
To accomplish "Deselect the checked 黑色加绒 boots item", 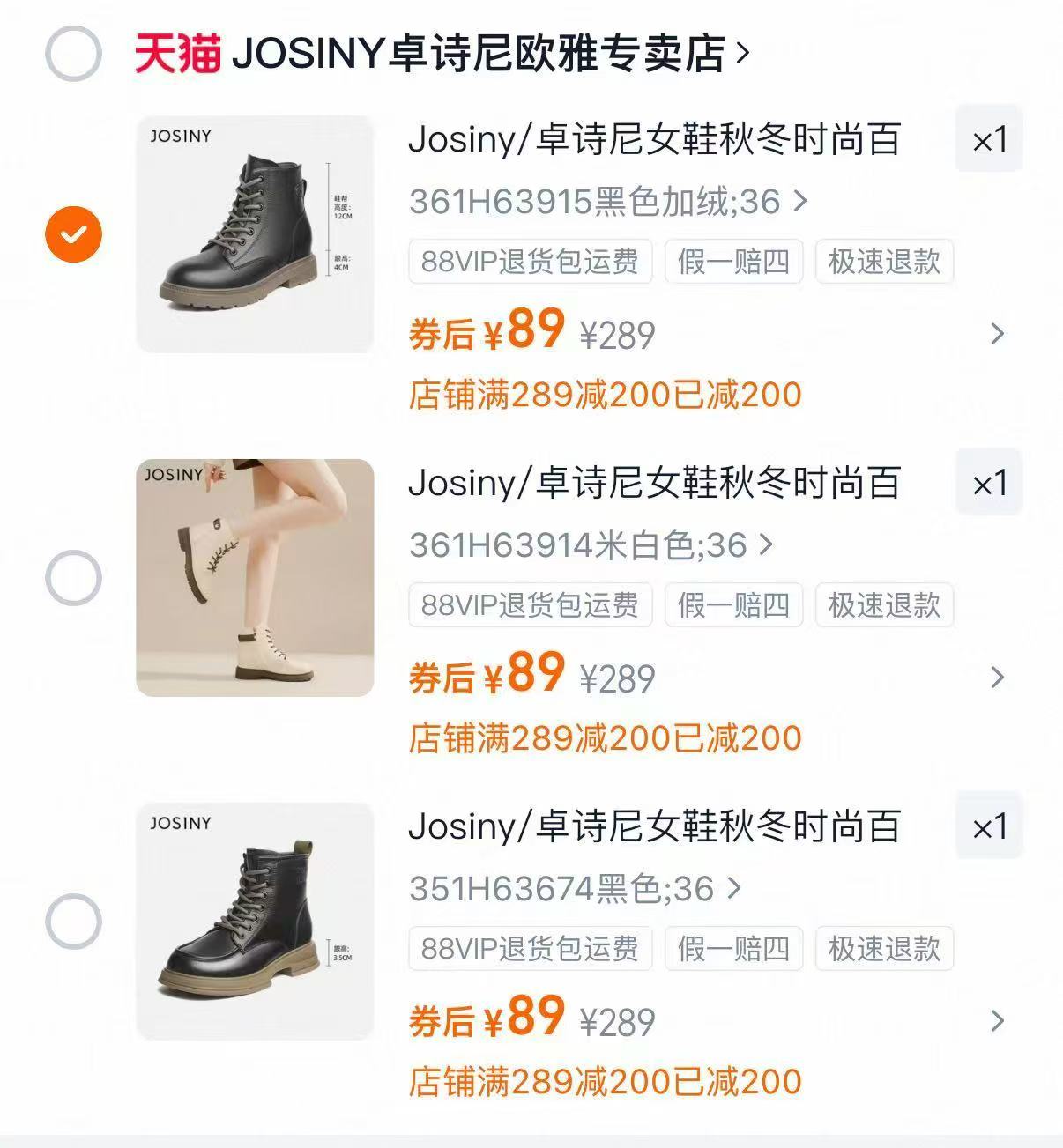I will [x=75, y=233].
